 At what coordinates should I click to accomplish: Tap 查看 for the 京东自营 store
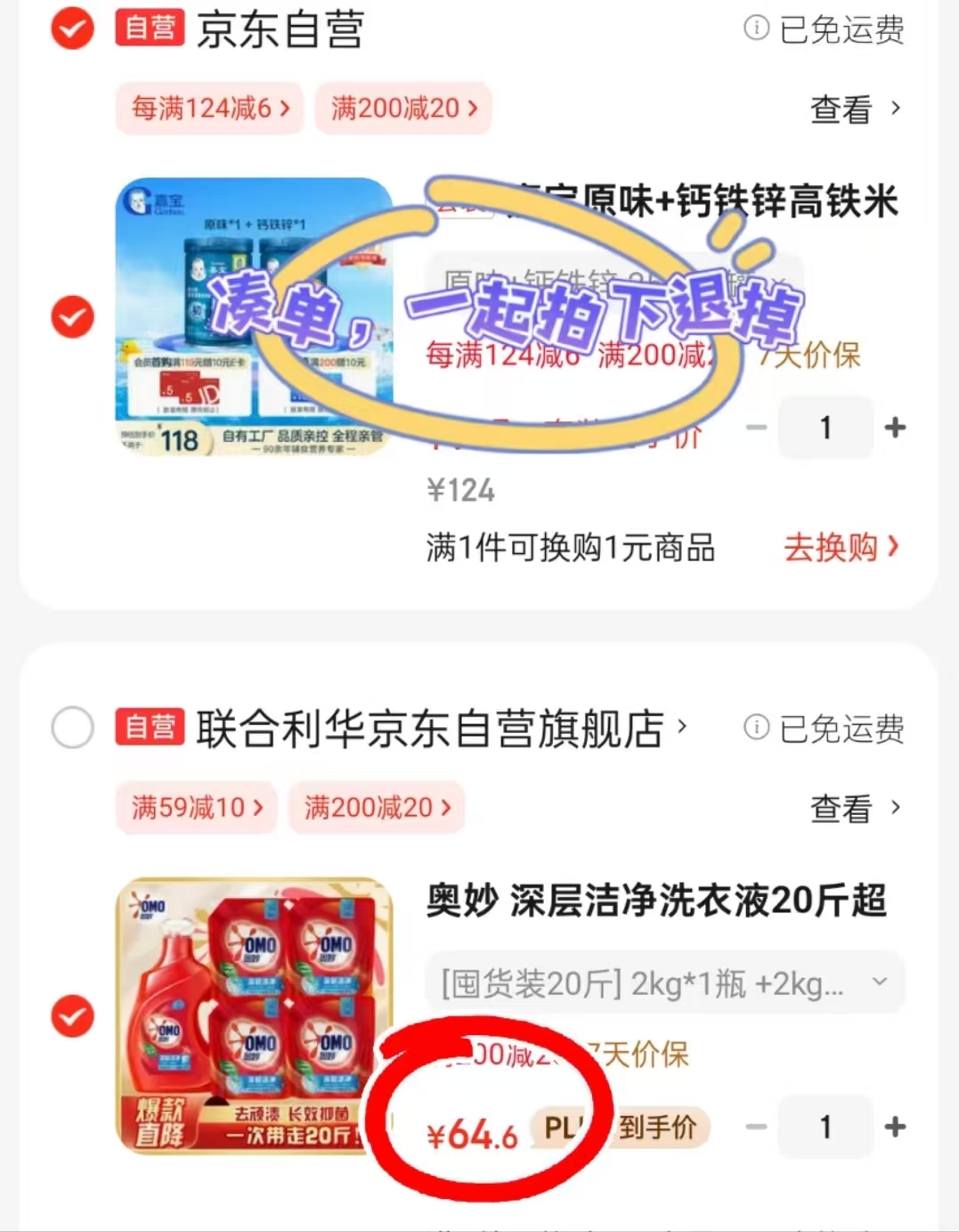(853, 108)
